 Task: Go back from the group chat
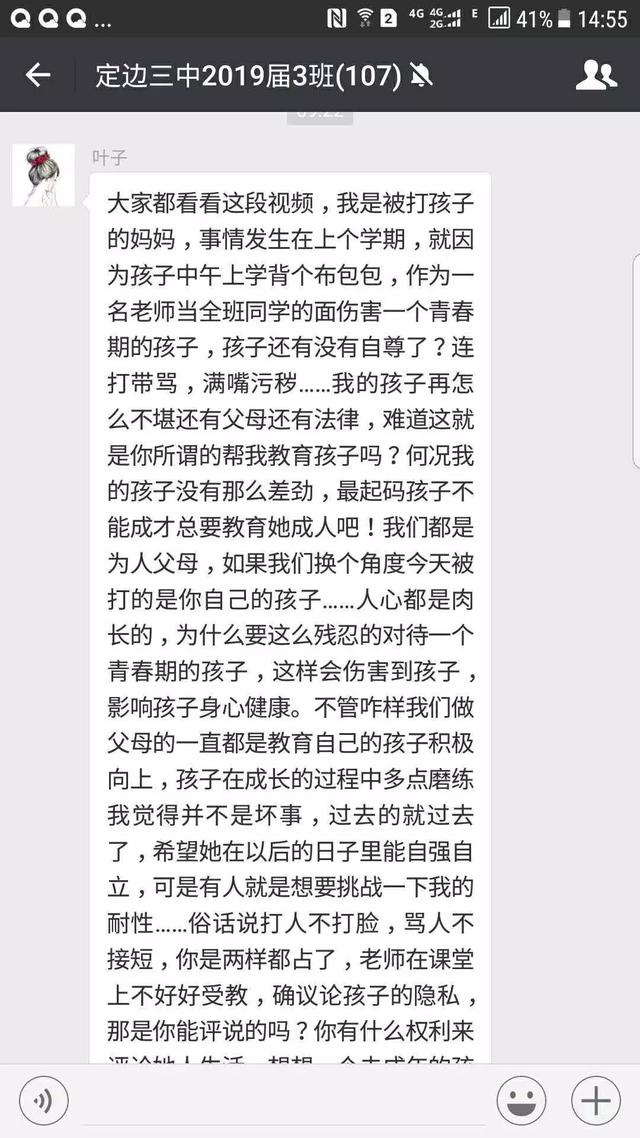pos(38,75)
